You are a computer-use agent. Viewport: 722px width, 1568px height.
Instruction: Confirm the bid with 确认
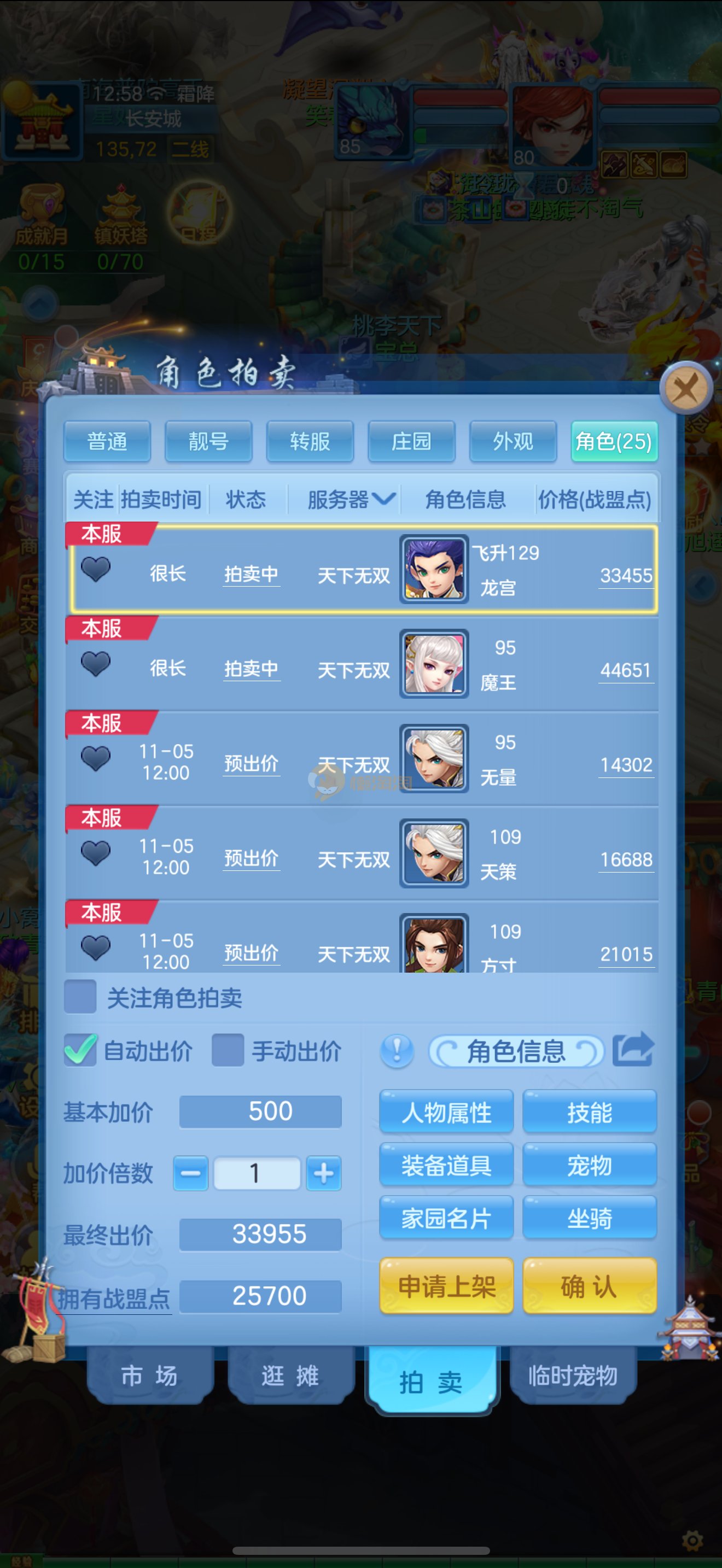click(589, 1286)
